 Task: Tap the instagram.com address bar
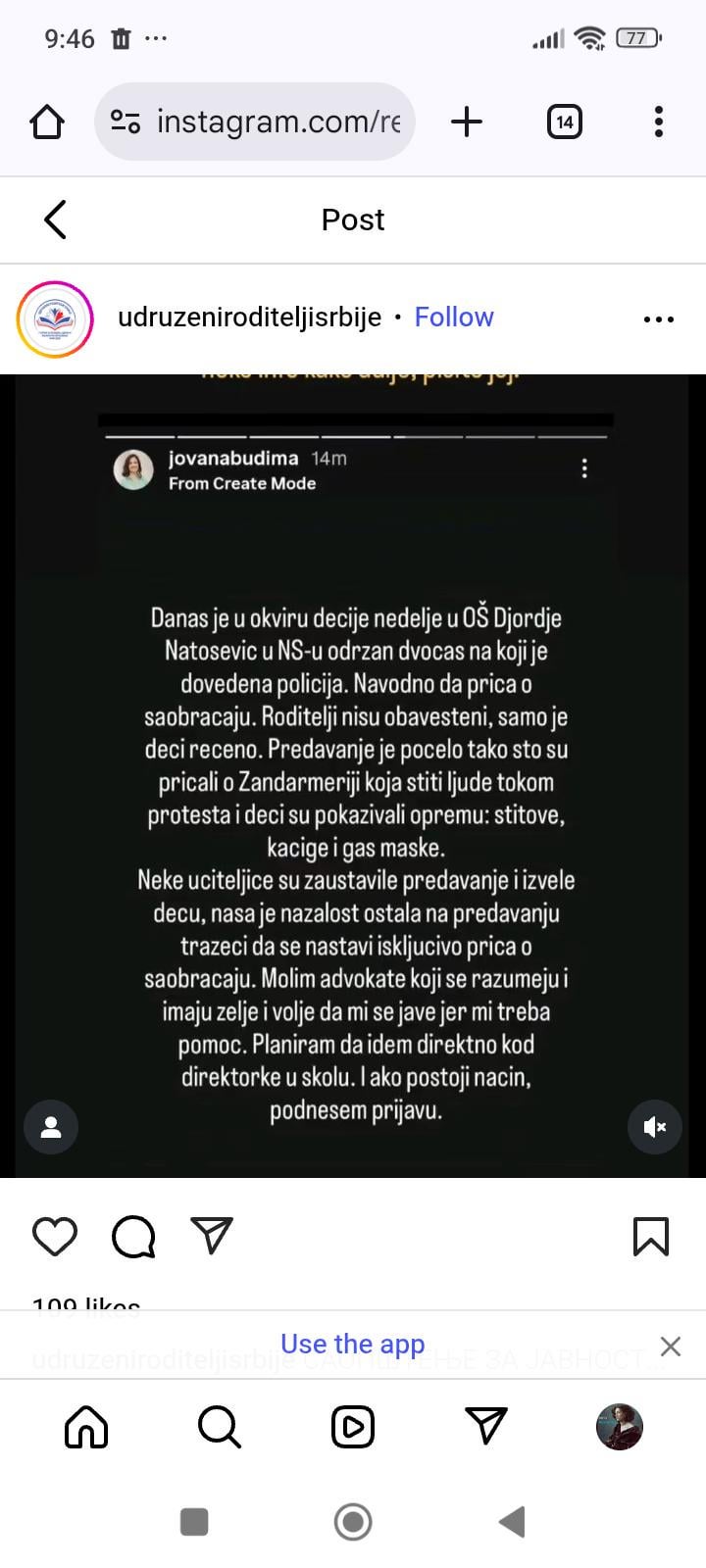255,122
